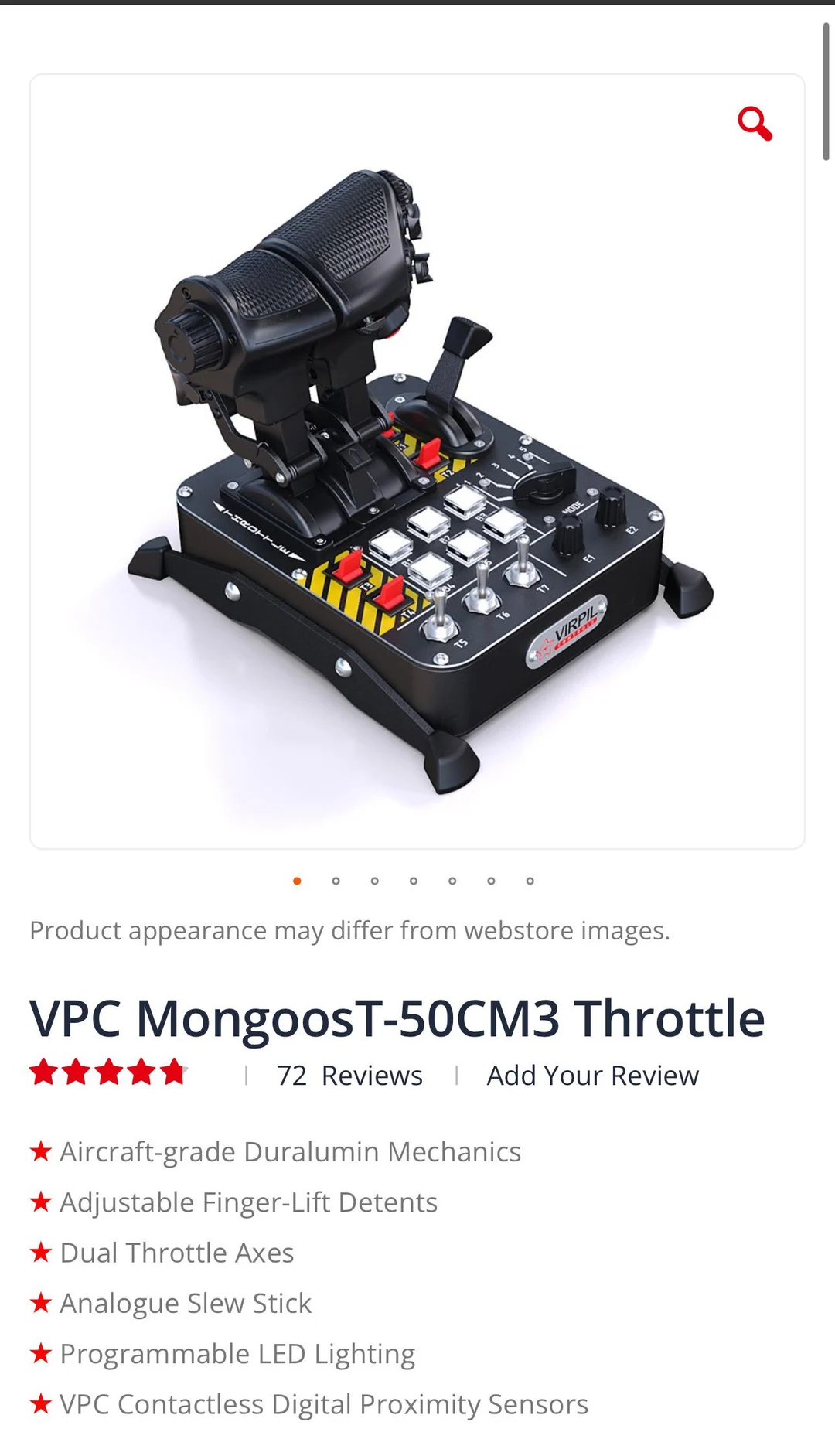
Task: Click Add Your Review
Action: [x=592, y=1075]
